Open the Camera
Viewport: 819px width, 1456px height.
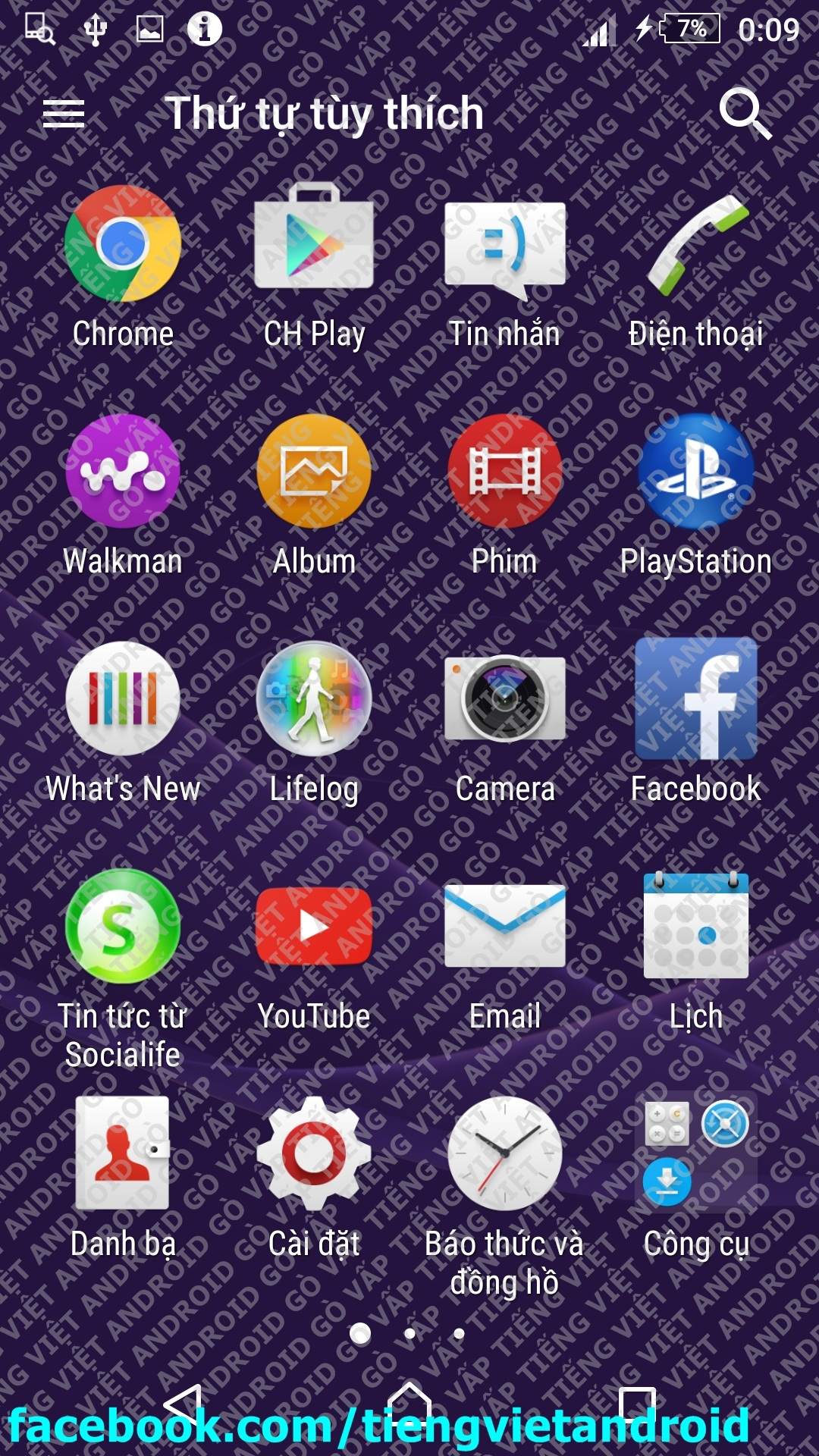[x=505, y=699]
